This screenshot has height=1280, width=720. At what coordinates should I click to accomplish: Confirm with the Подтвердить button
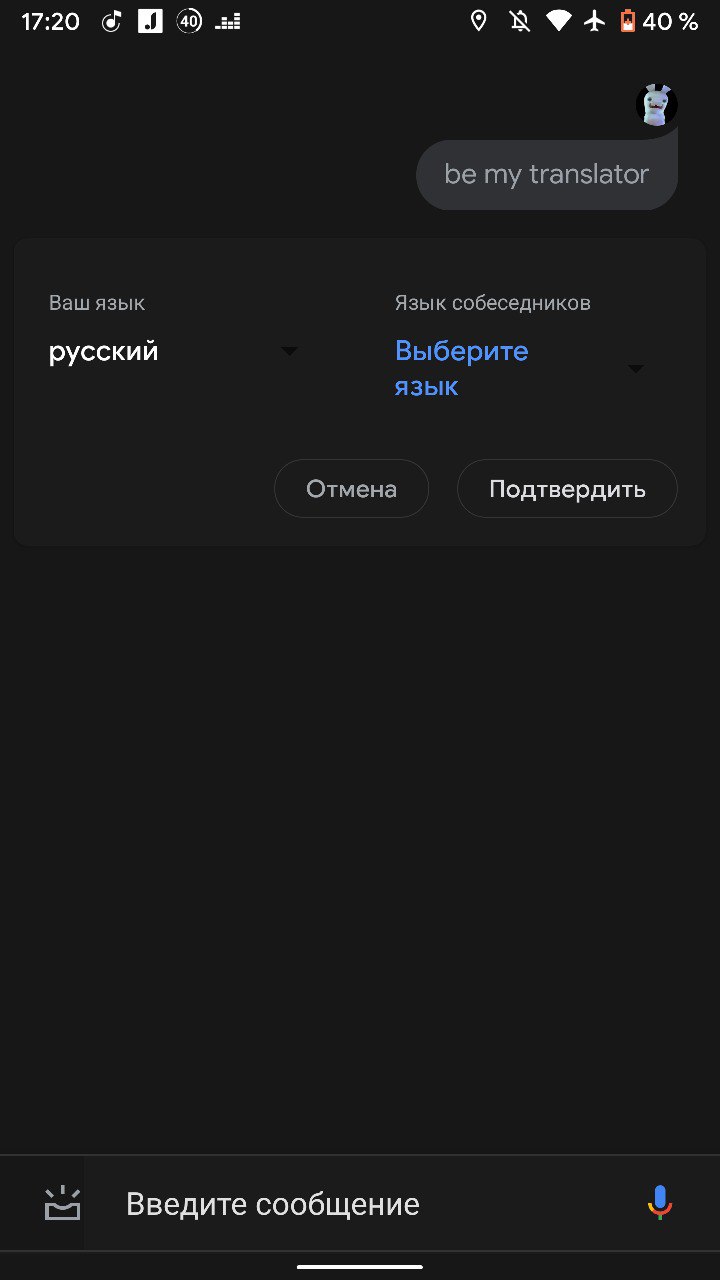point(567,489)
